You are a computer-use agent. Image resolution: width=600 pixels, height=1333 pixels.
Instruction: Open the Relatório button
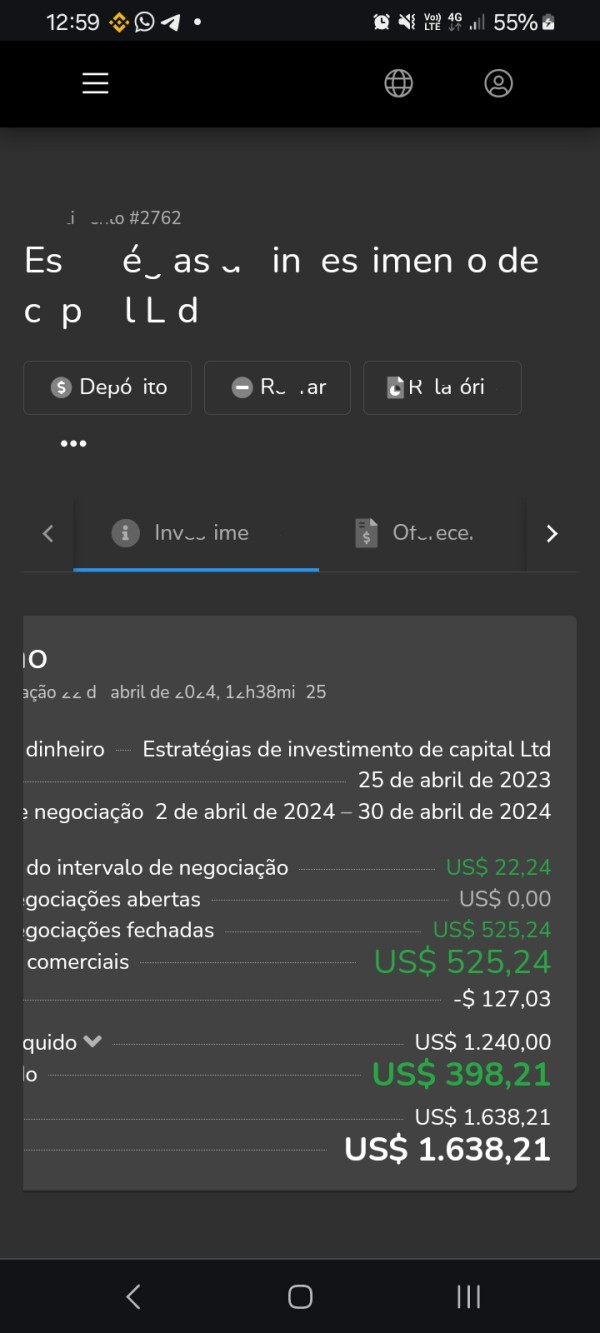[442, 387]
